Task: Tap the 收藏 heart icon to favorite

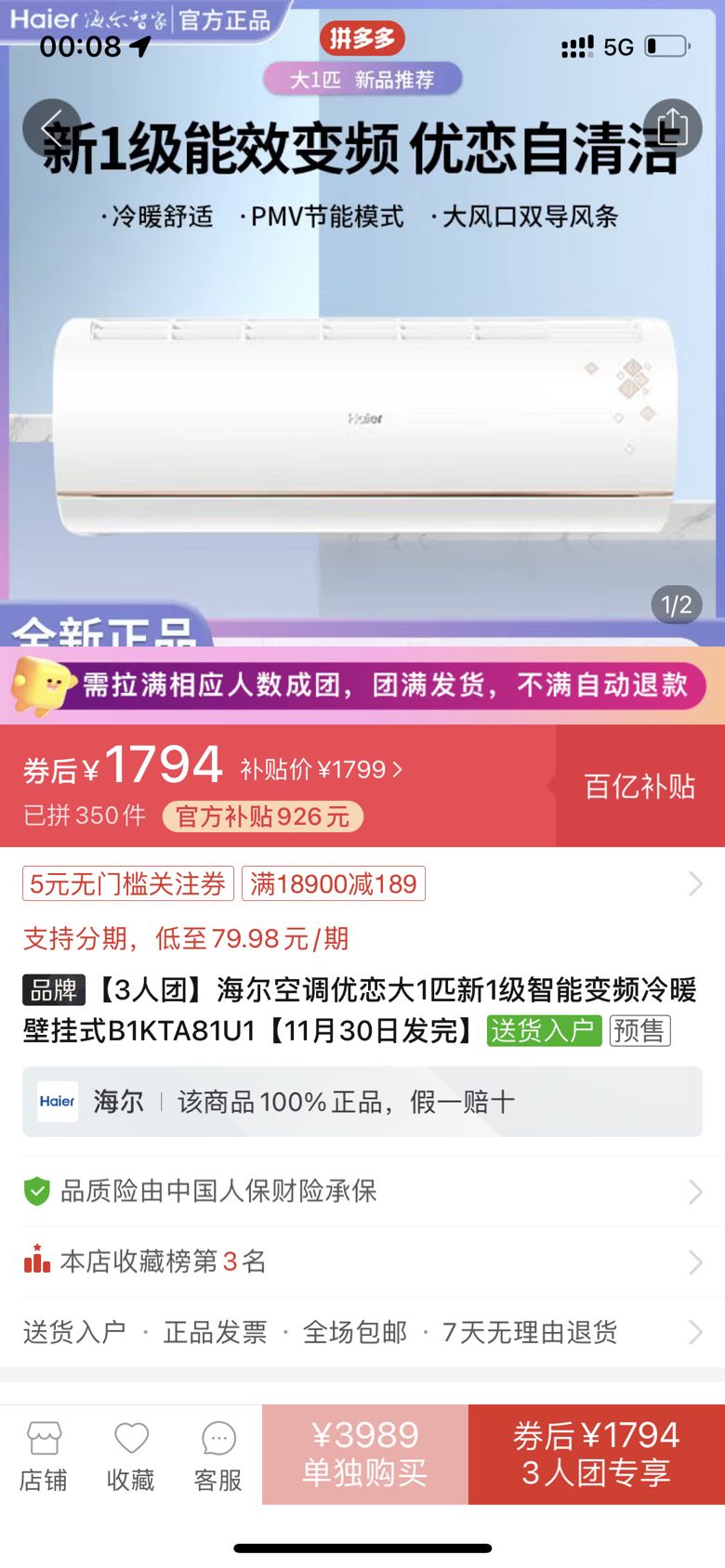Action: point(131,1454)
